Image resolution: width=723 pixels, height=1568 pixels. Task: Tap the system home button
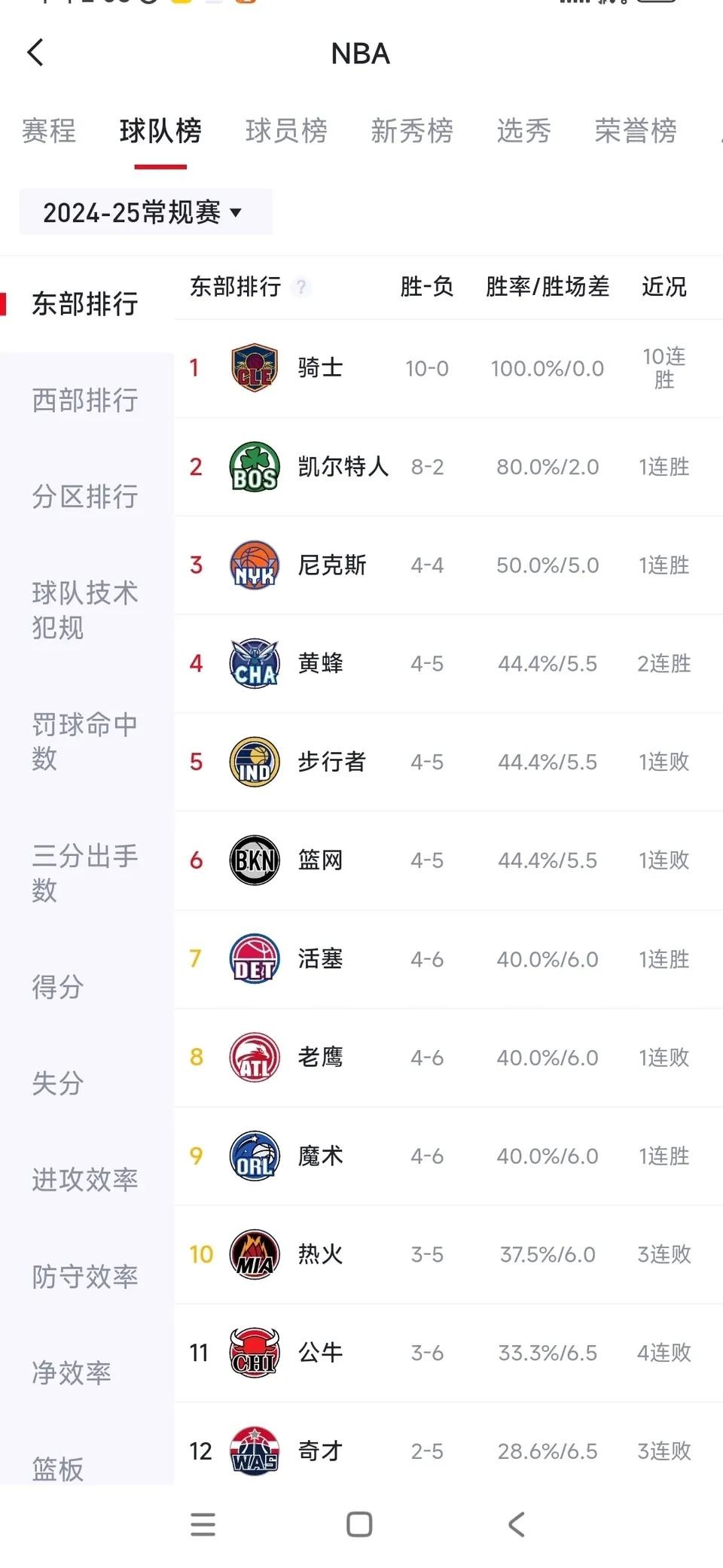coord(359,1524)
